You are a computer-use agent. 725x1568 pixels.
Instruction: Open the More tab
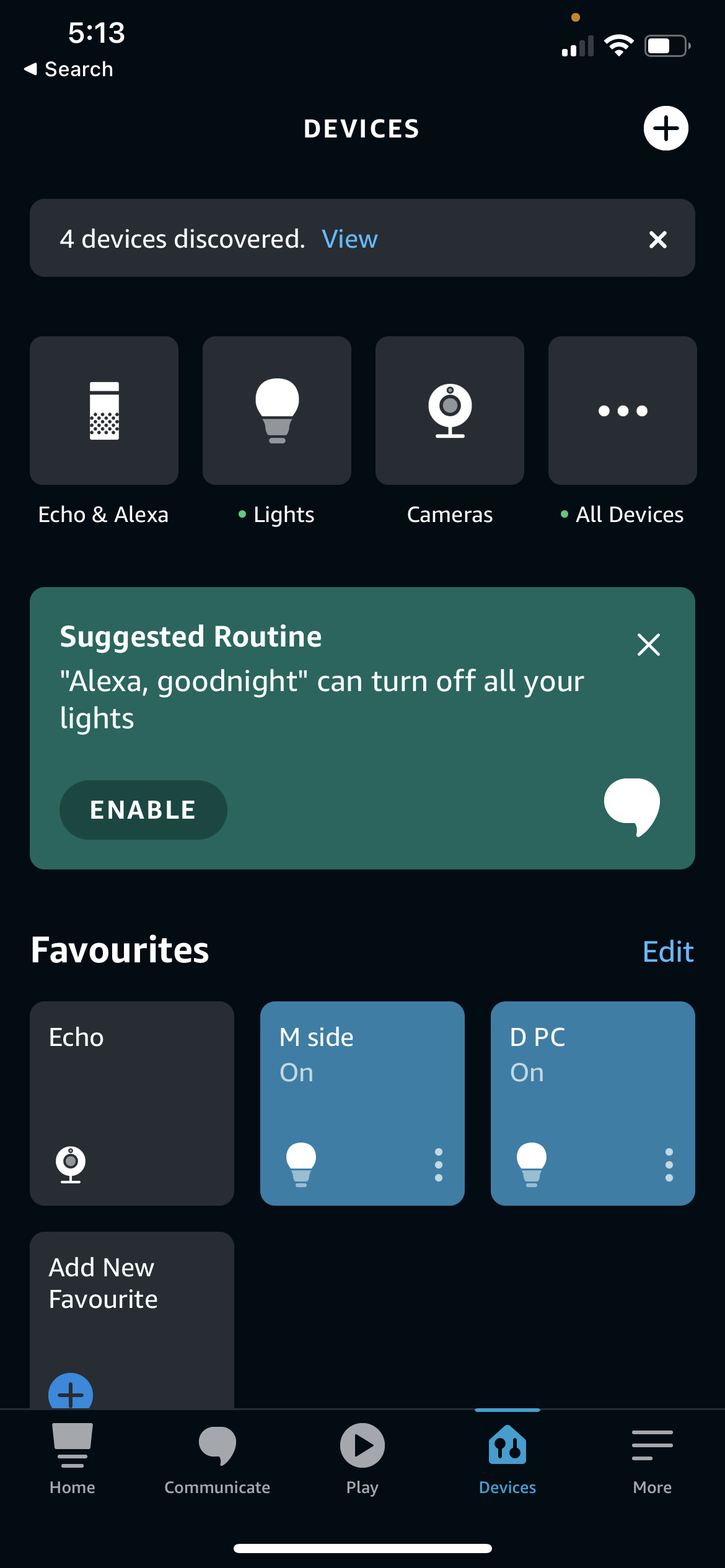tap(652, 1458)
